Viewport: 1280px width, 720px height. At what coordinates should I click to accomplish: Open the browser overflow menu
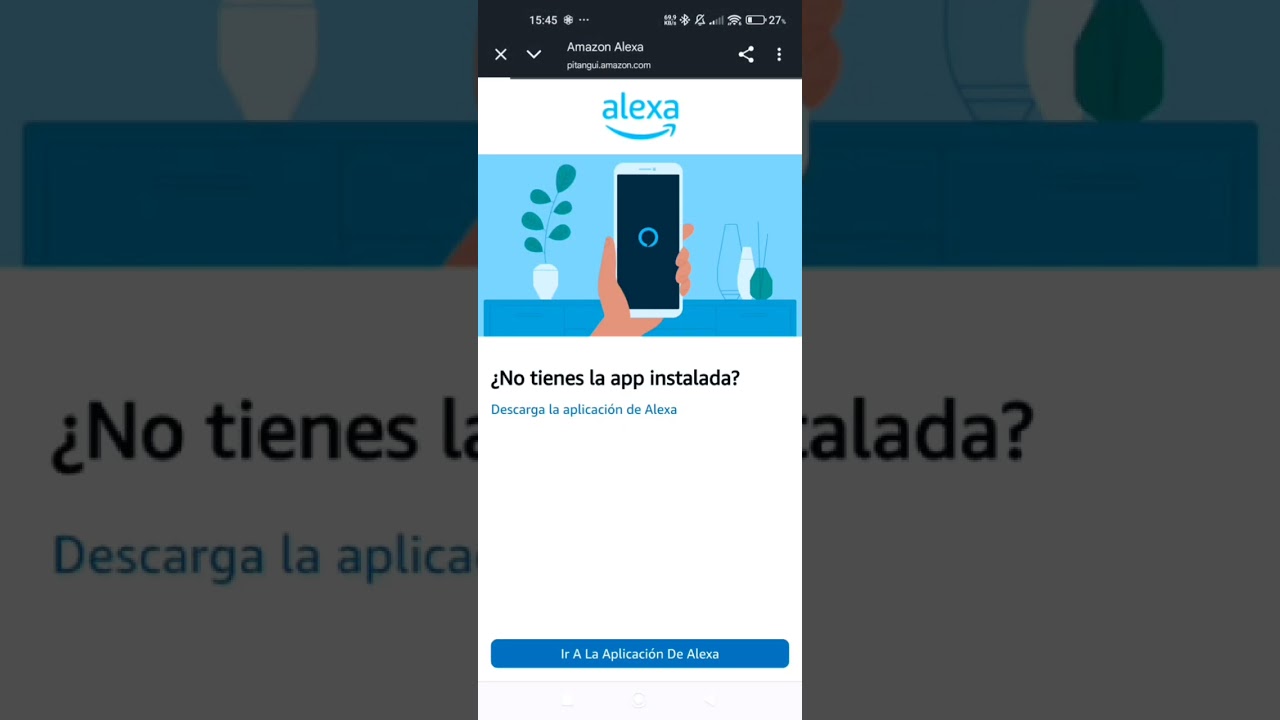pos(779,55)
